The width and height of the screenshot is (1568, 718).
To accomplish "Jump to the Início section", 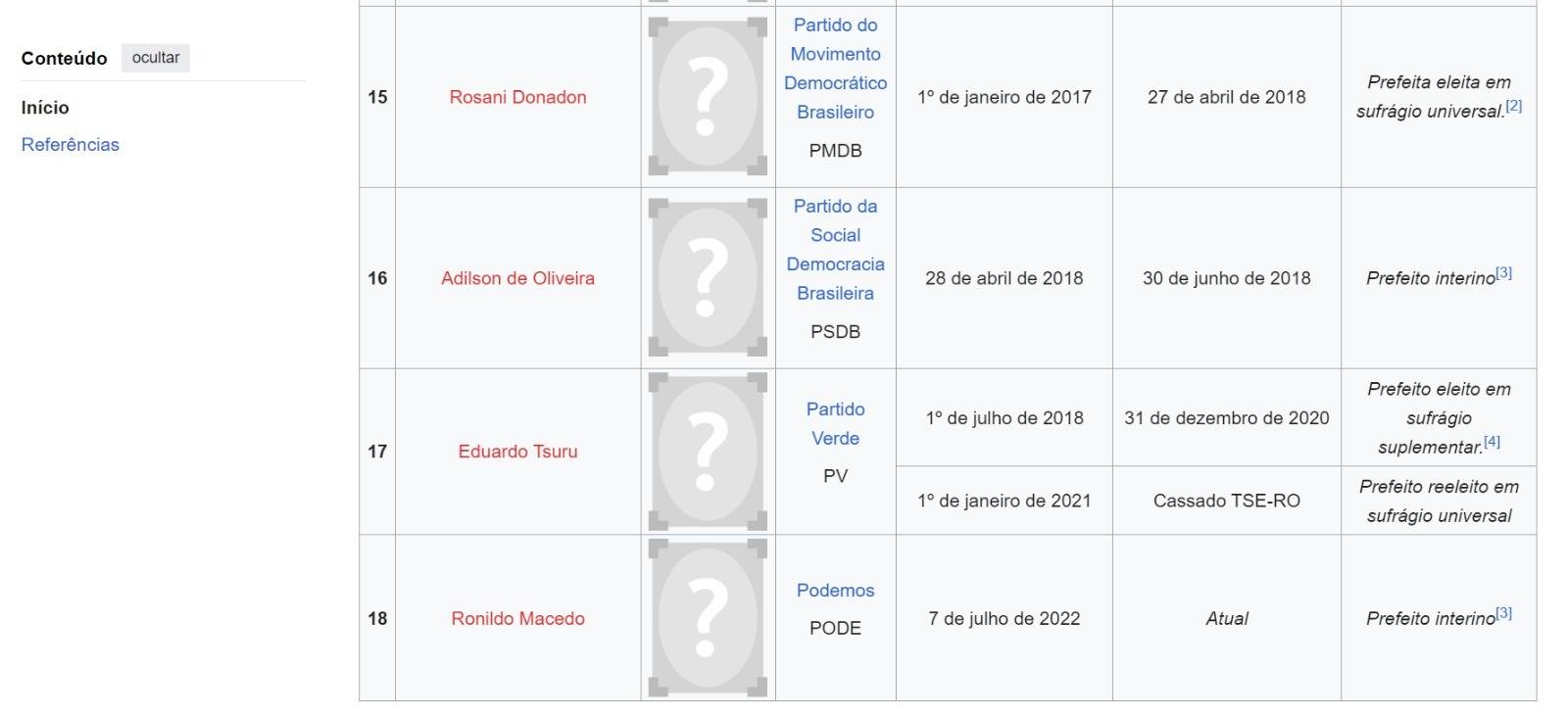I will pos(45,108).
